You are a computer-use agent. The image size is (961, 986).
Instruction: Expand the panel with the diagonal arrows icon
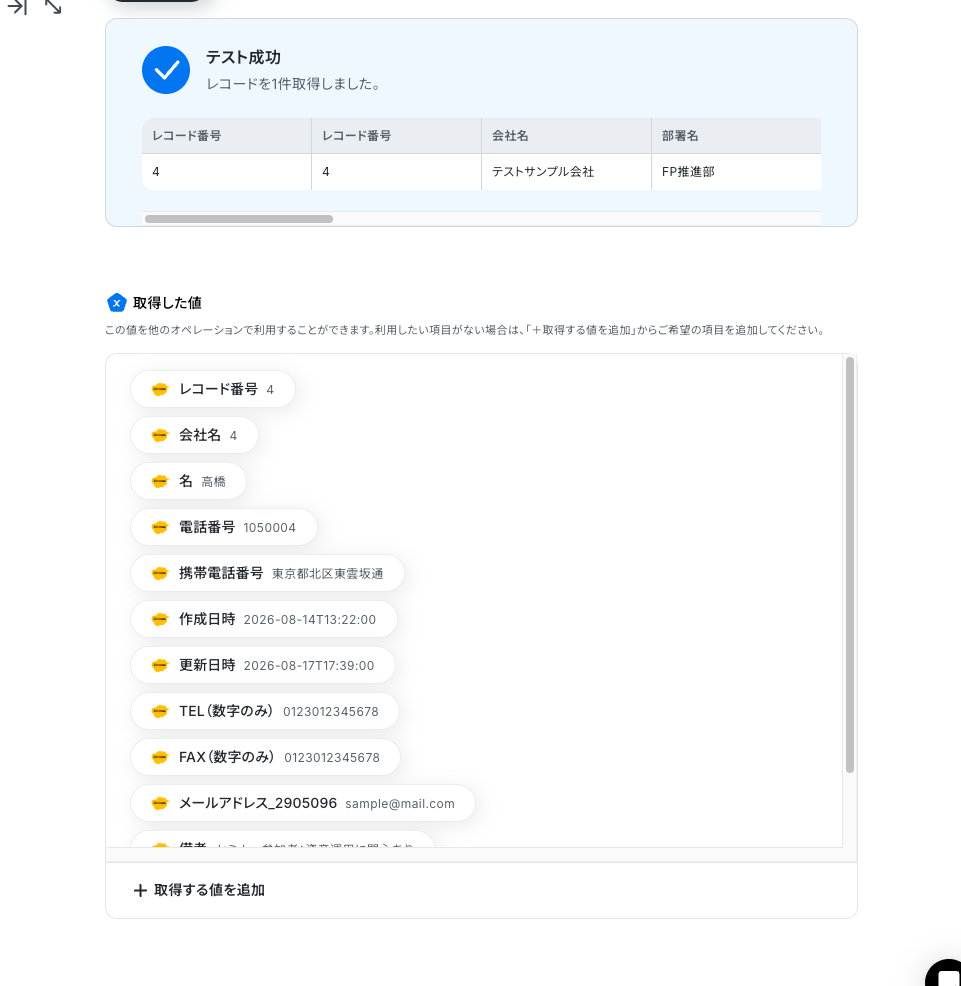pos(53,7)
